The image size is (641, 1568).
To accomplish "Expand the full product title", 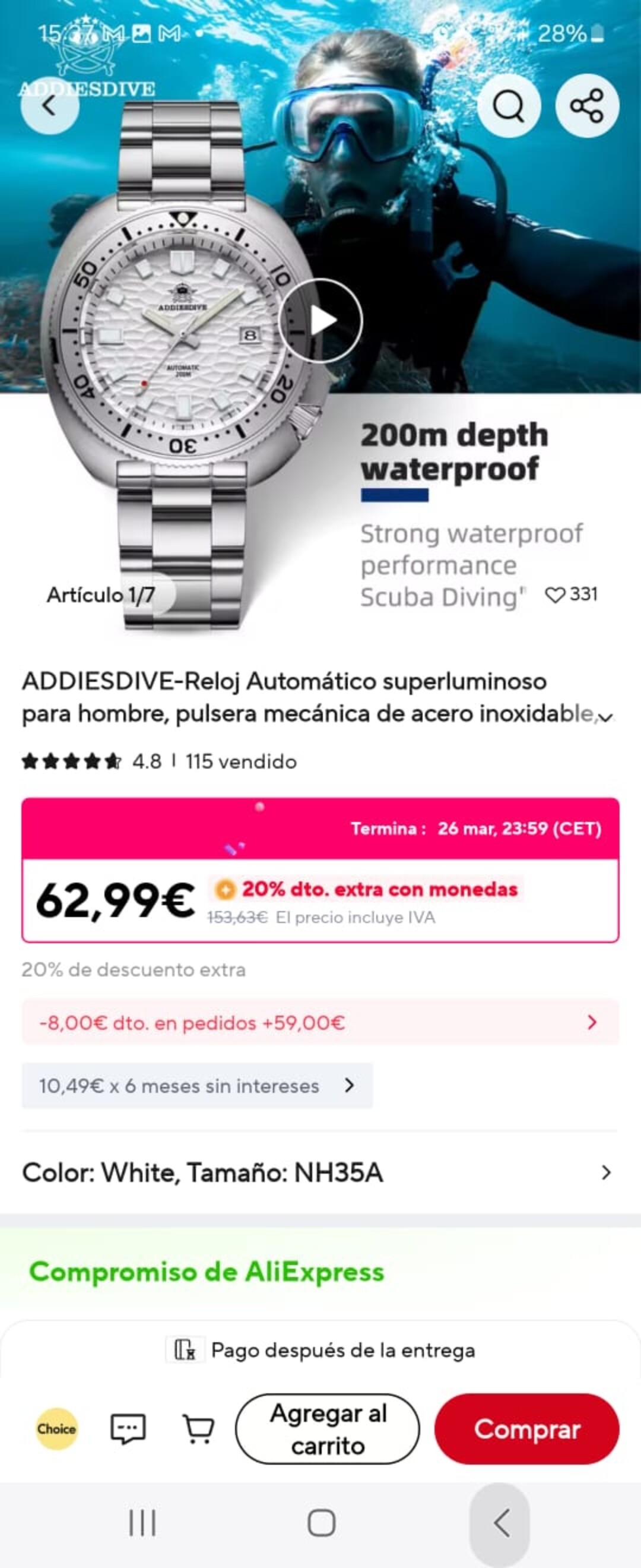I will pos(606,717).
